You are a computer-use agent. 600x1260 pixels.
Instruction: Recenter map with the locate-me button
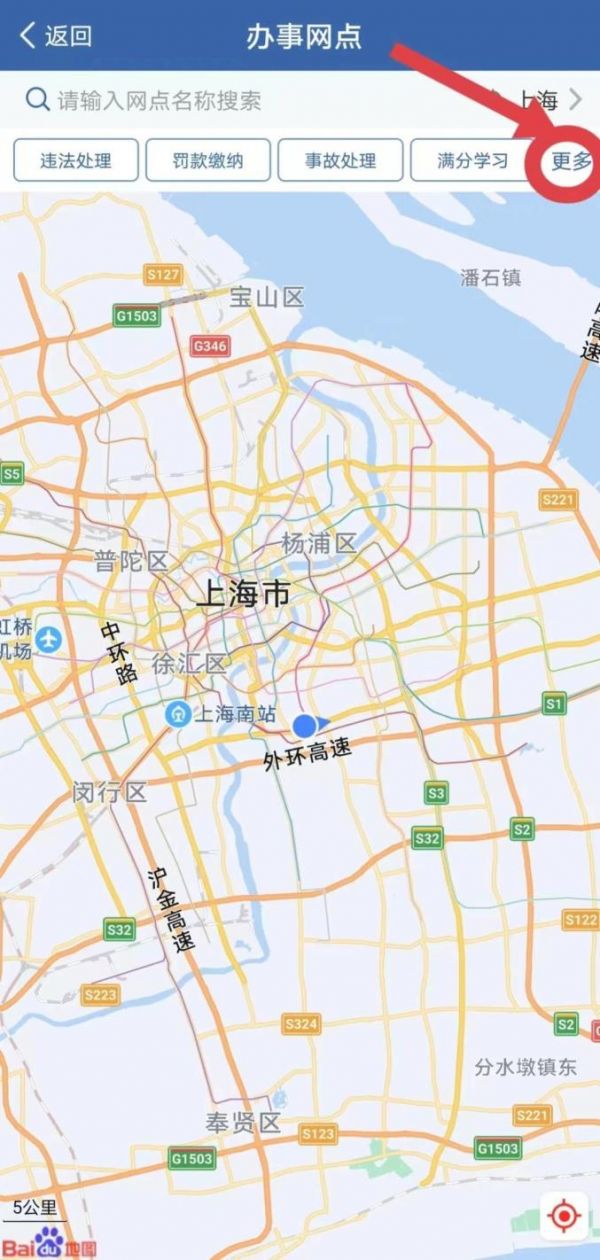tap(564, 1217)
